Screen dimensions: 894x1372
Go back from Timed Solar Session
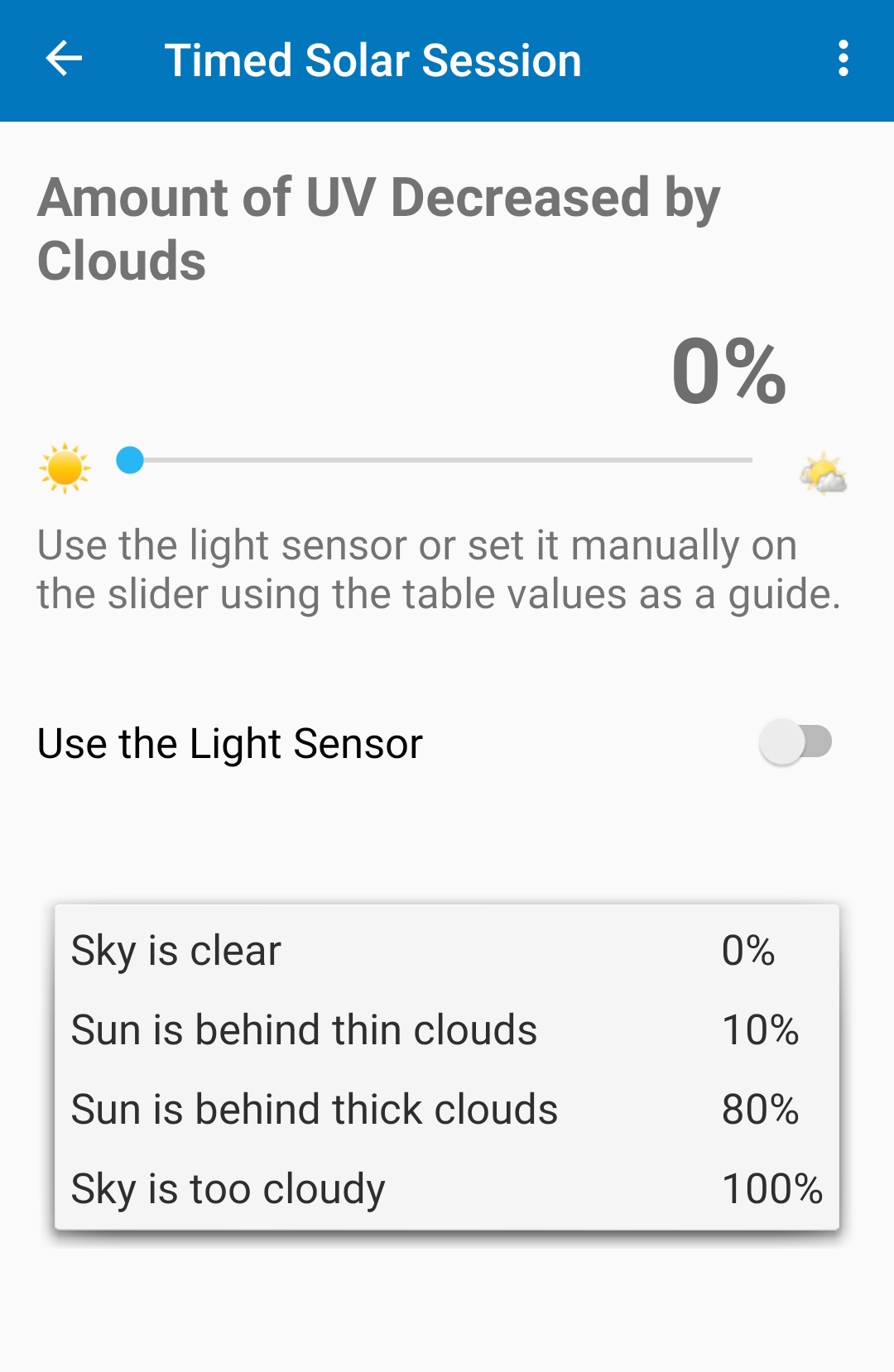coord(64,60)
